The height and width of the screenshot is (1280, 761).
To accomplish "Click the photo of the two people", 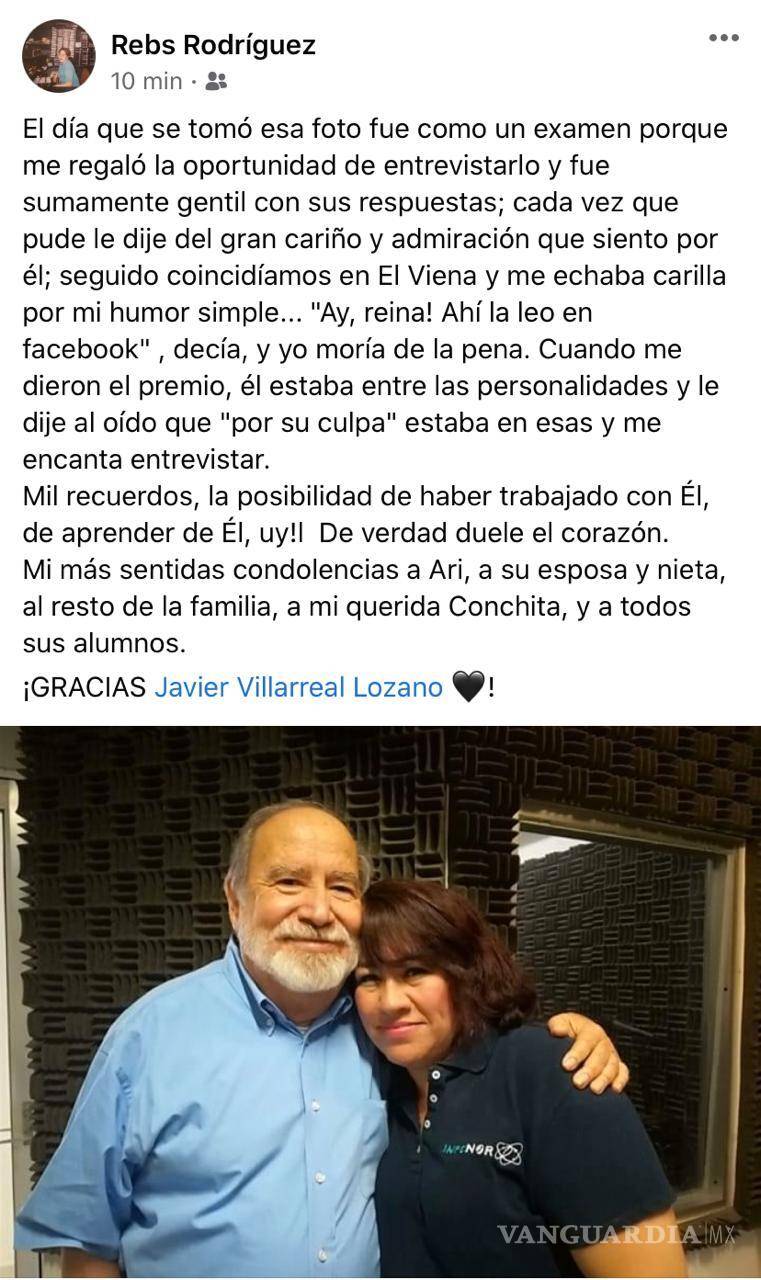I will [380, 1000].
